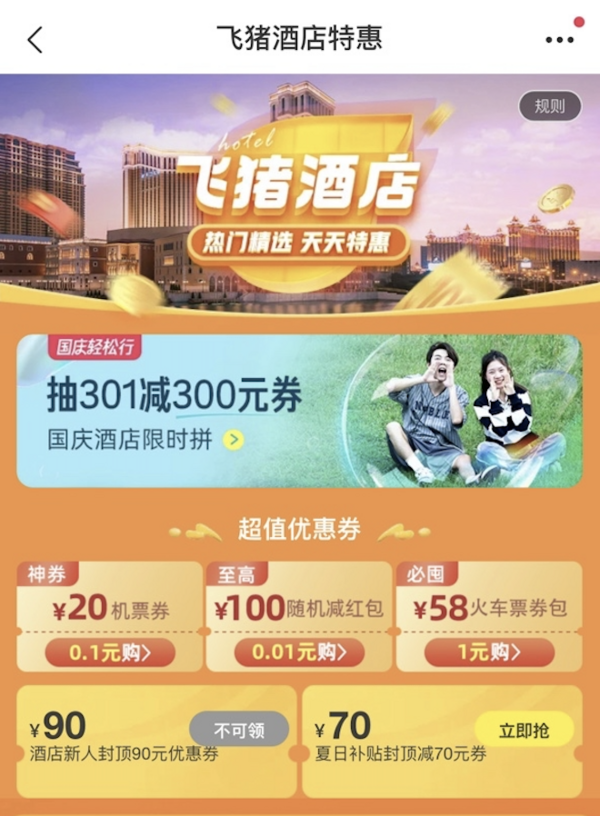Buy the ¥100 随机减红包 for 0.01元
This screenshot has width=600, height=816.
click(x=299, y=653)
